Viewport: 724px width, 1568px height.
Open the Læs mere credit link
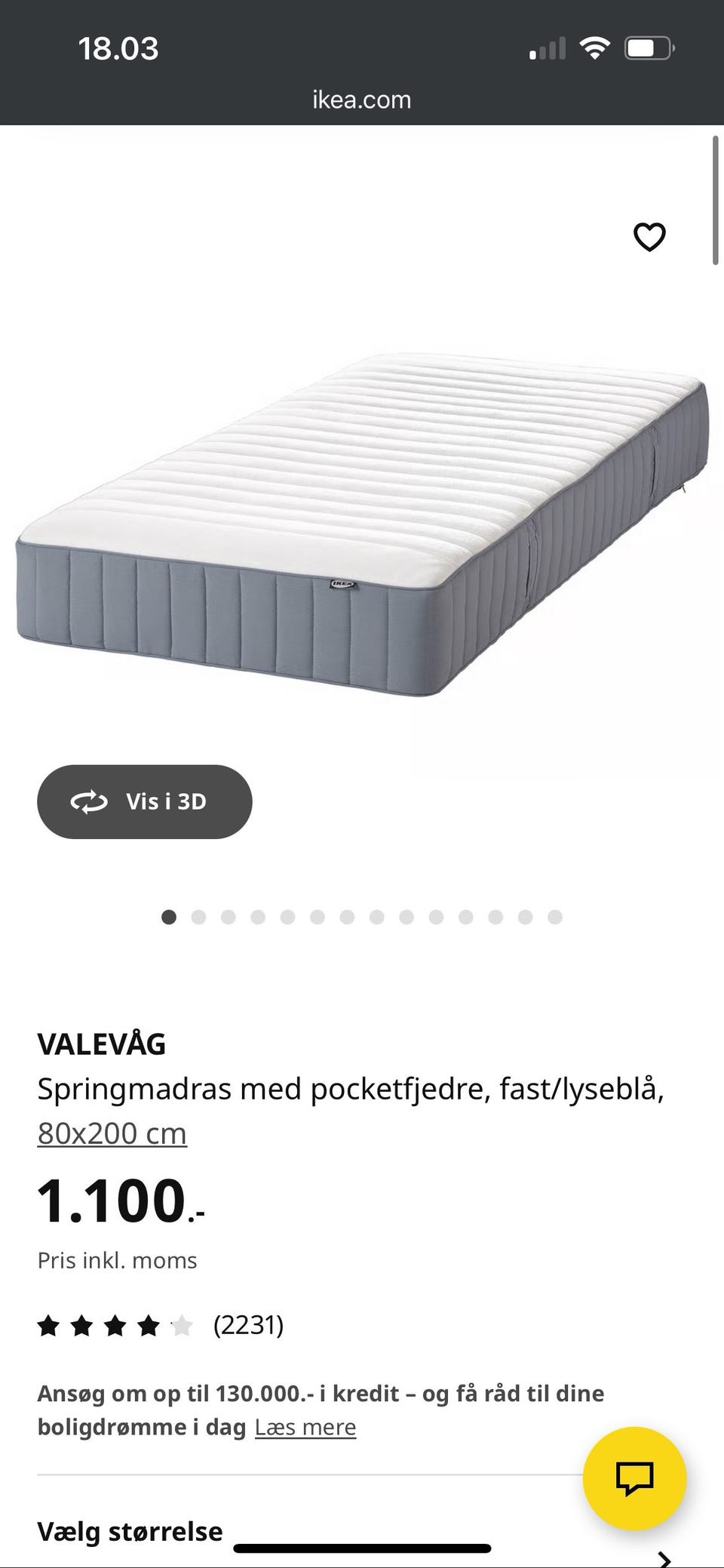(305, 1427)
